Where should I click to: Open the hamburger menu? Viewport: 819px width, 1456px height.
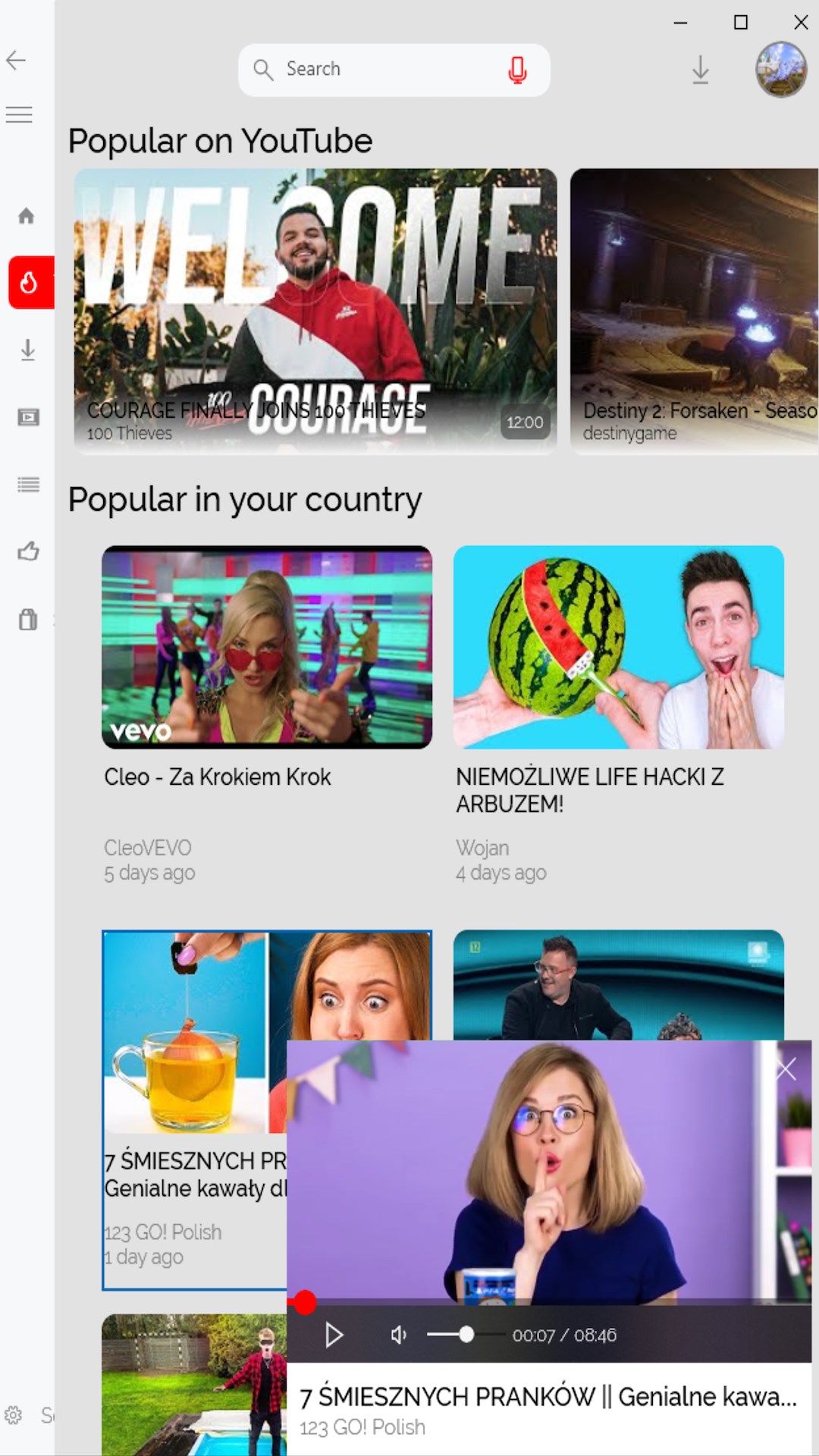pos(19,115)
